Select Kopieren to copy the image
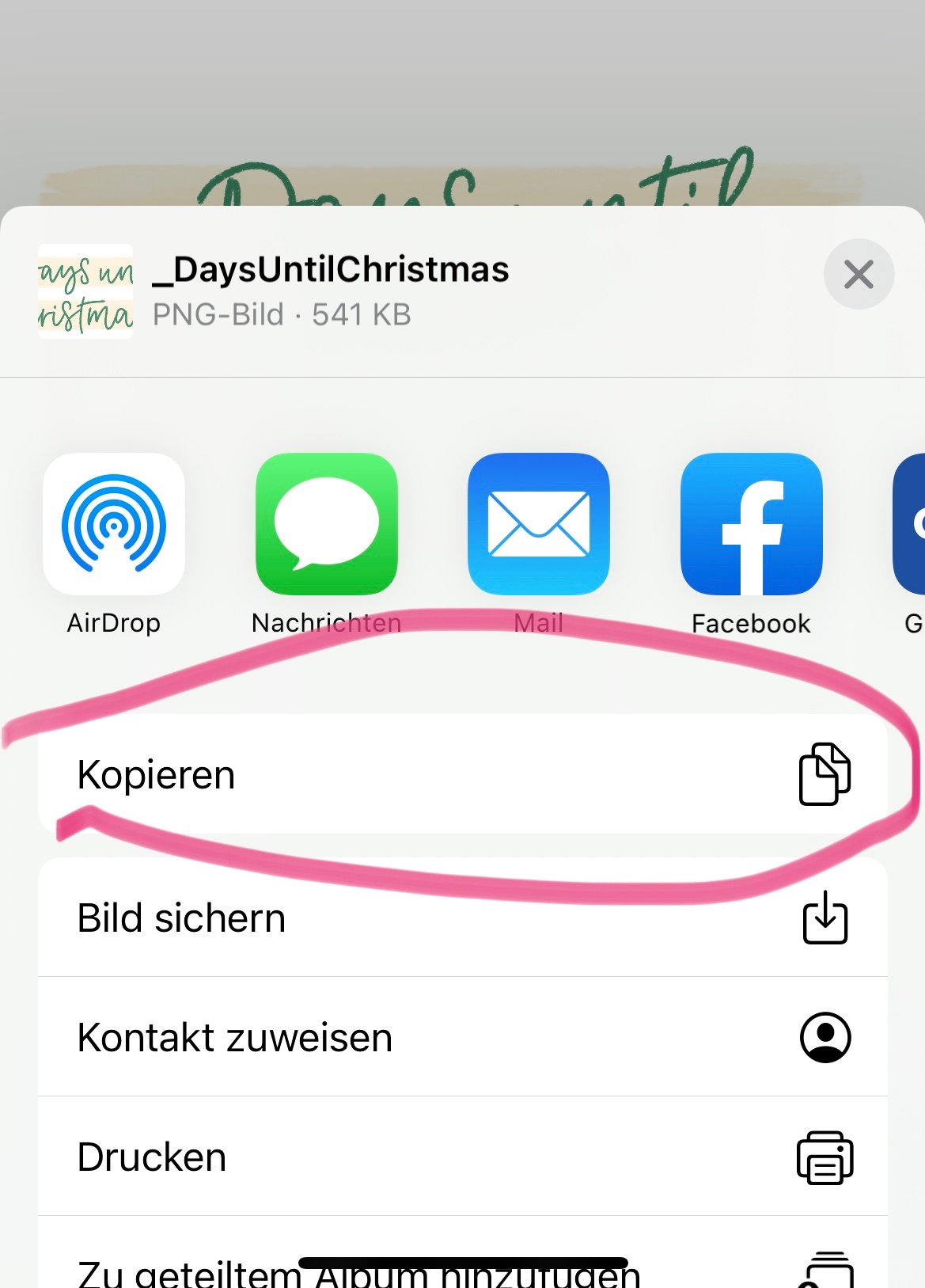The width and height of the screenshot is (925, 1288). (x=463, y=774)
